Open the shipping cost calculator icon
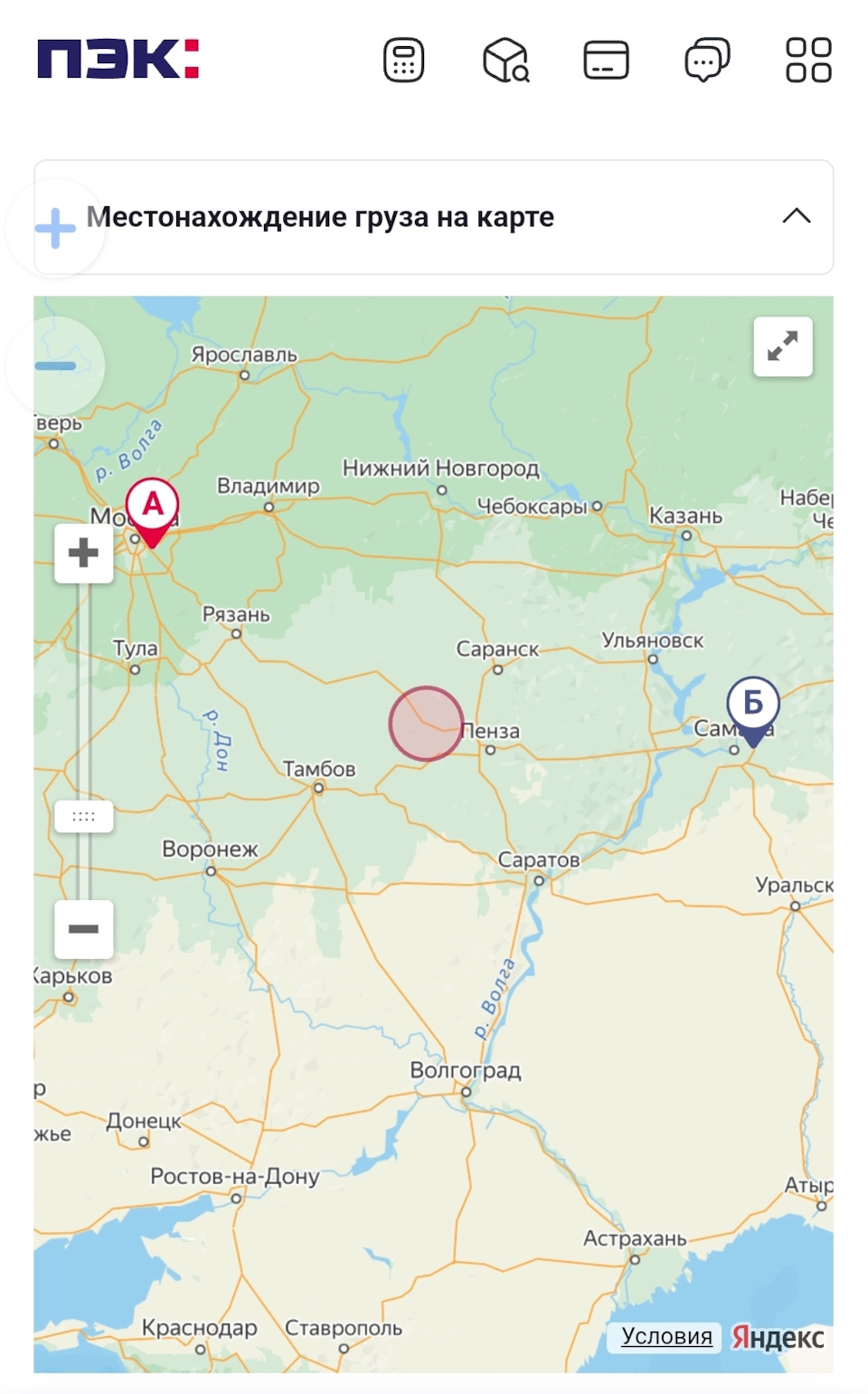This screenshot has height=1394, width=868. (403, 61)
